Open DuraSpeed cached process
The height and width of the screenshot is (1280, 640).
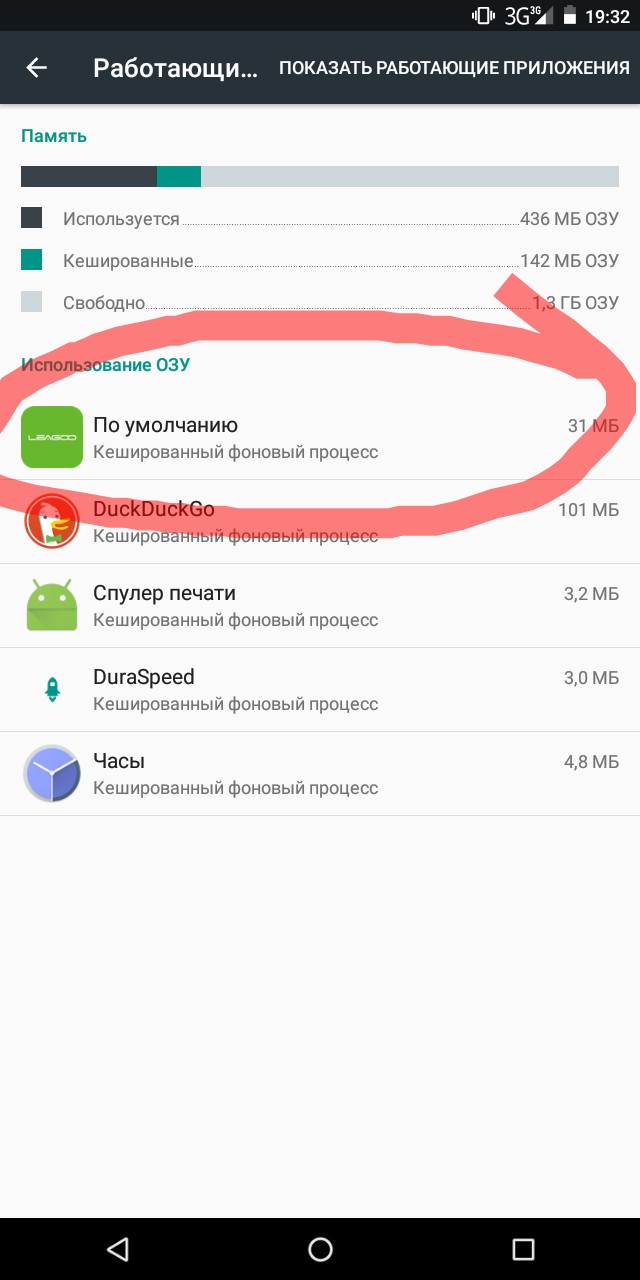(320, 689)
